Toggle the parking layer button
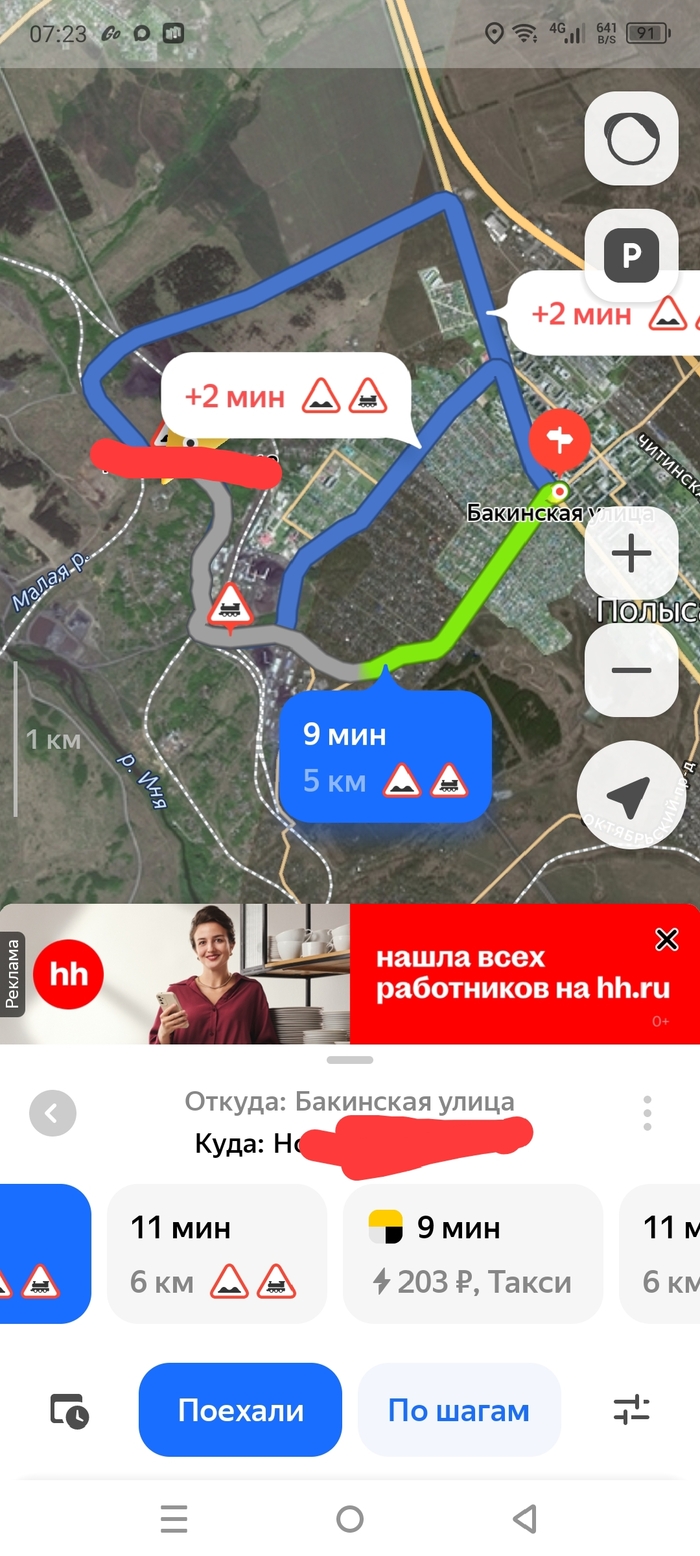The height and width of the screenshot is (1556, 700). [x=631, y=257]
